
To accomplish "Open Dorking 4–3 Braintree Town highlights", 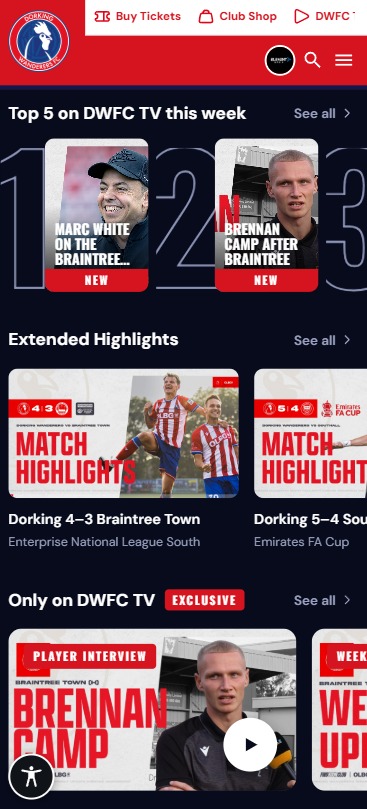I will pyautogui.click(x=123, y=458).
